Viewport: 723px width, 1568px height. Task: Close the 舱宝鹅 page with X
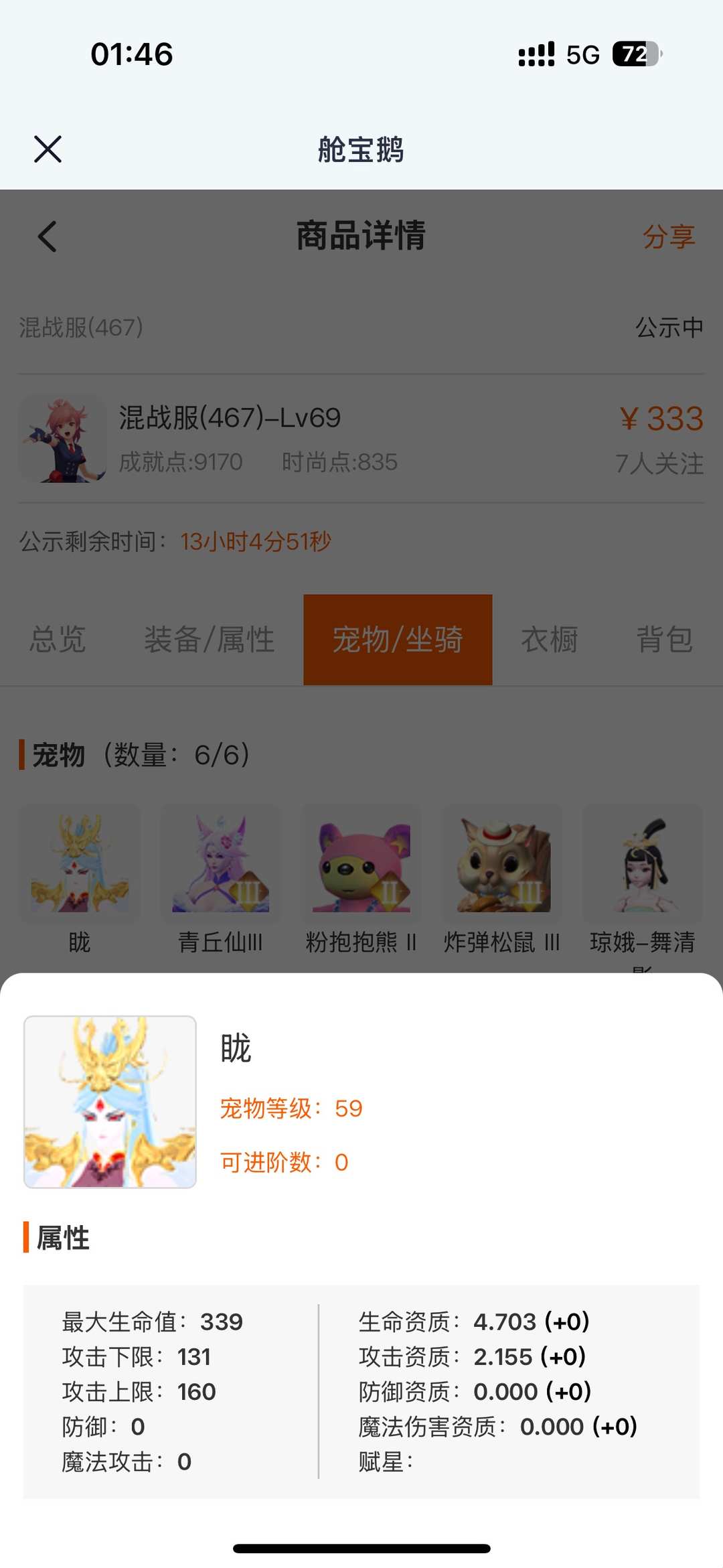tap(48, 149)
